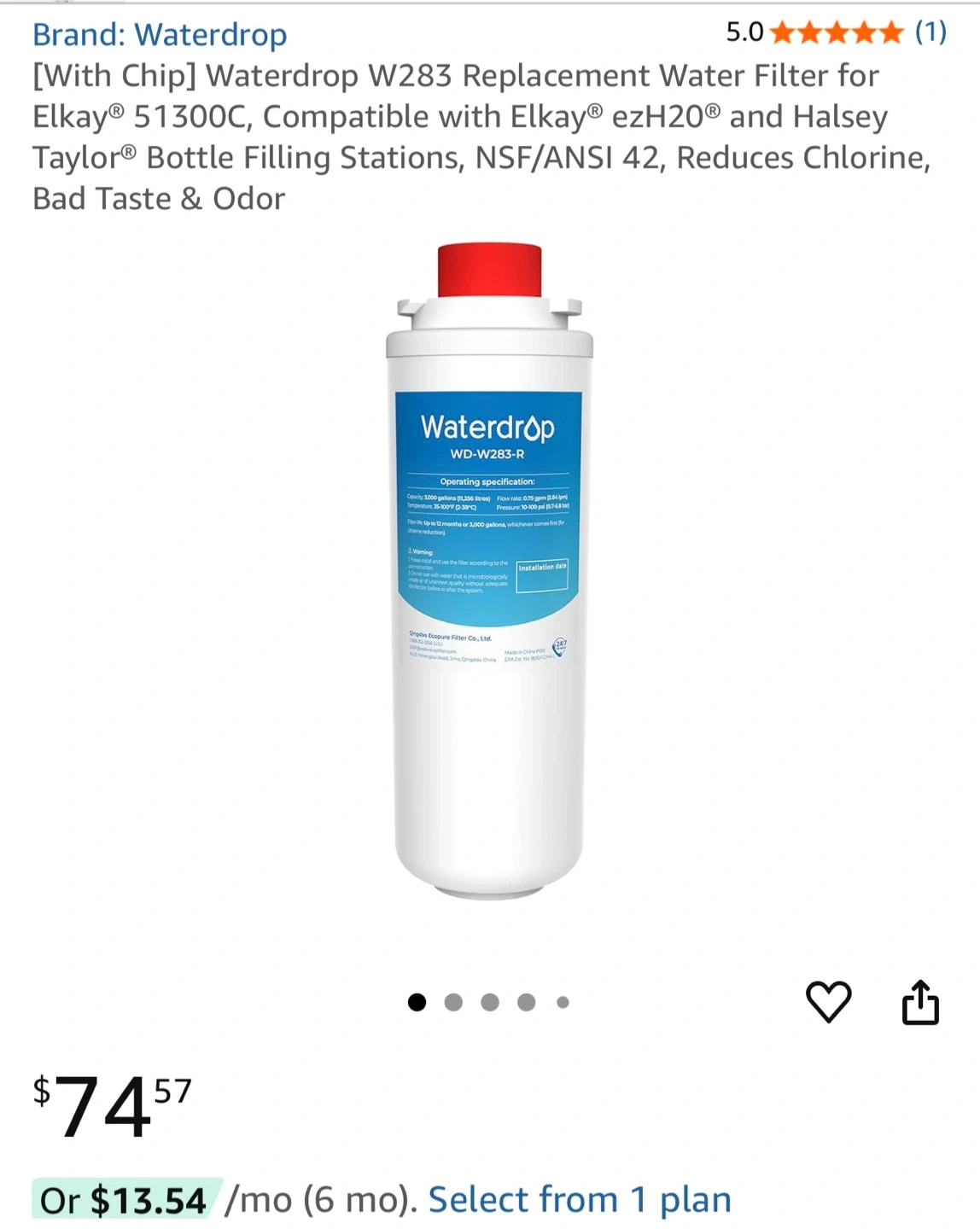
Task: Share this Waterdrop filter listing
Action: click(920, 1001)
